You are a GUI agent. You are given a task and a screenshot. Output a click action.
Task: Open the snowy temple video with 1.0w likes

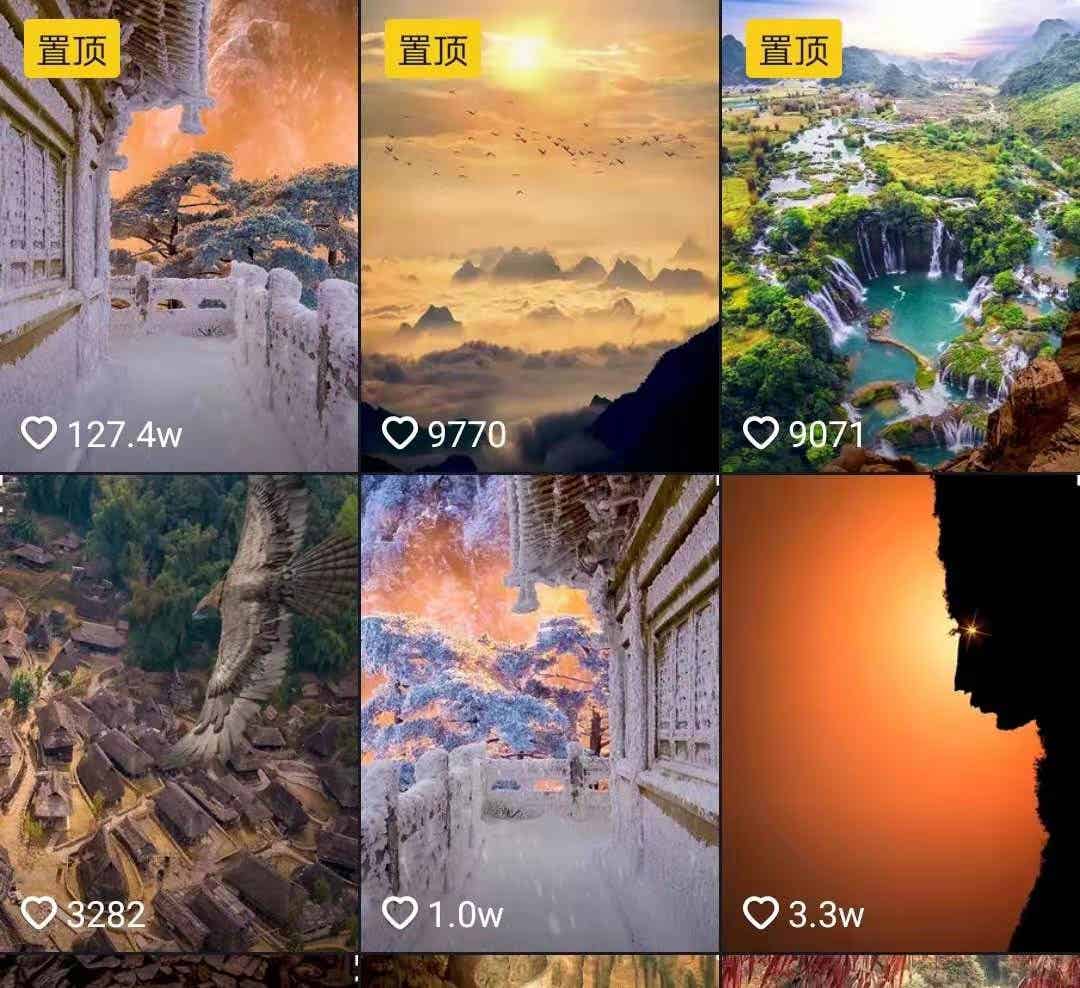539,712
